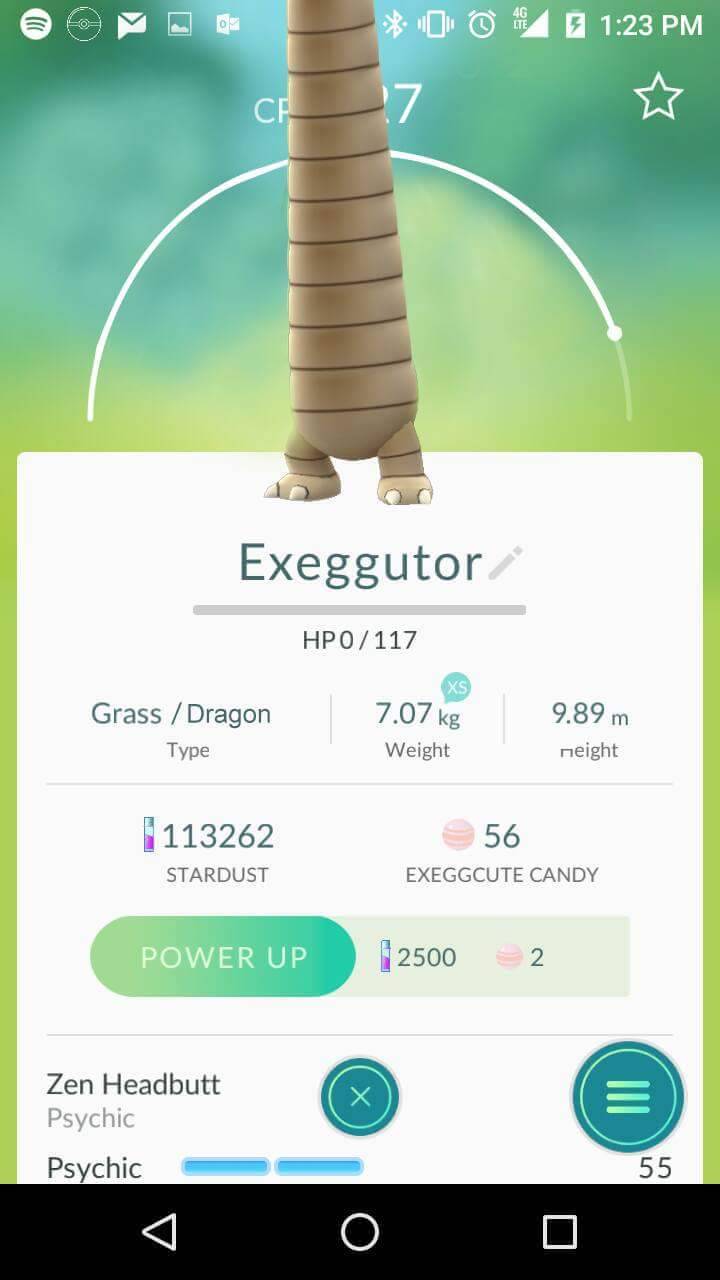
Task: Mark Exeggutor as favorite with star
Action: pyautogui.click(x=658, y=97)
